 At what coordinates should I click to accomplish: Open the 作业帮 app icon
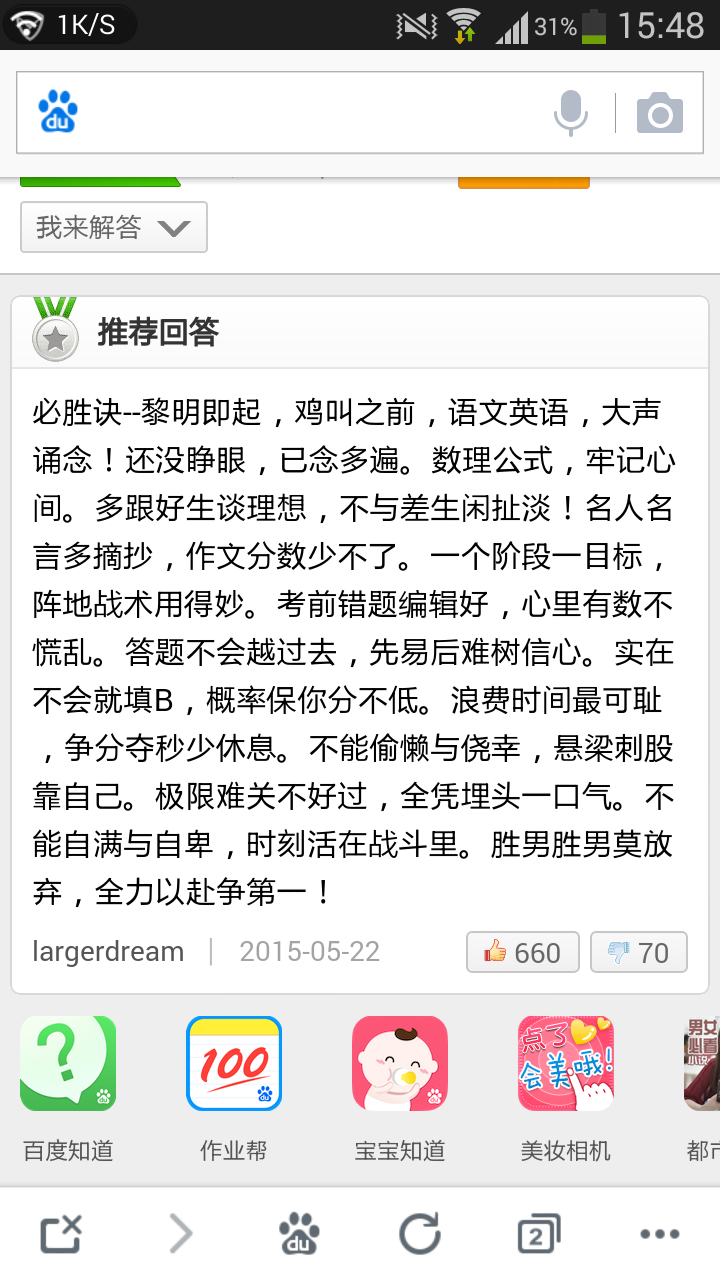pos(234,1064)
